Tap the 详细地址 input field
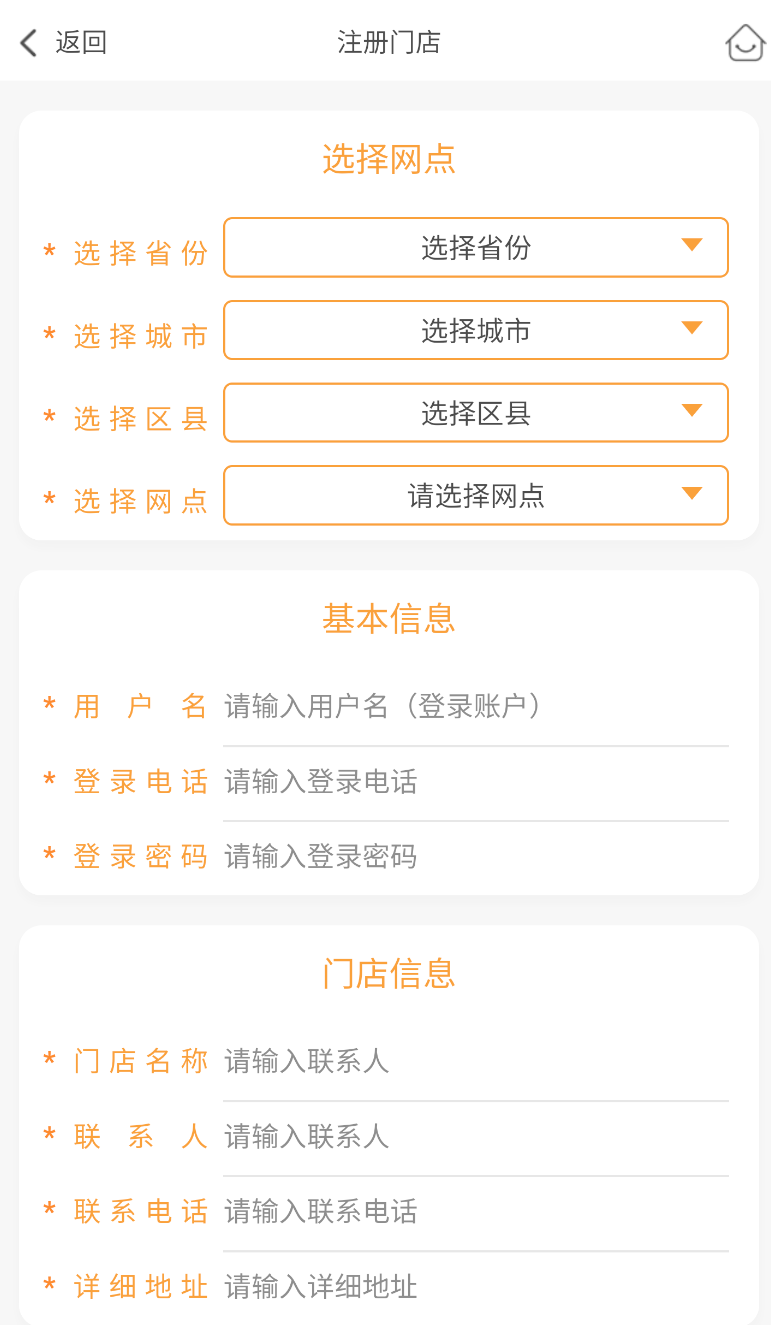Image resolution: width=771 pixels, height=1325 pixels. [x=476, y=1287]
